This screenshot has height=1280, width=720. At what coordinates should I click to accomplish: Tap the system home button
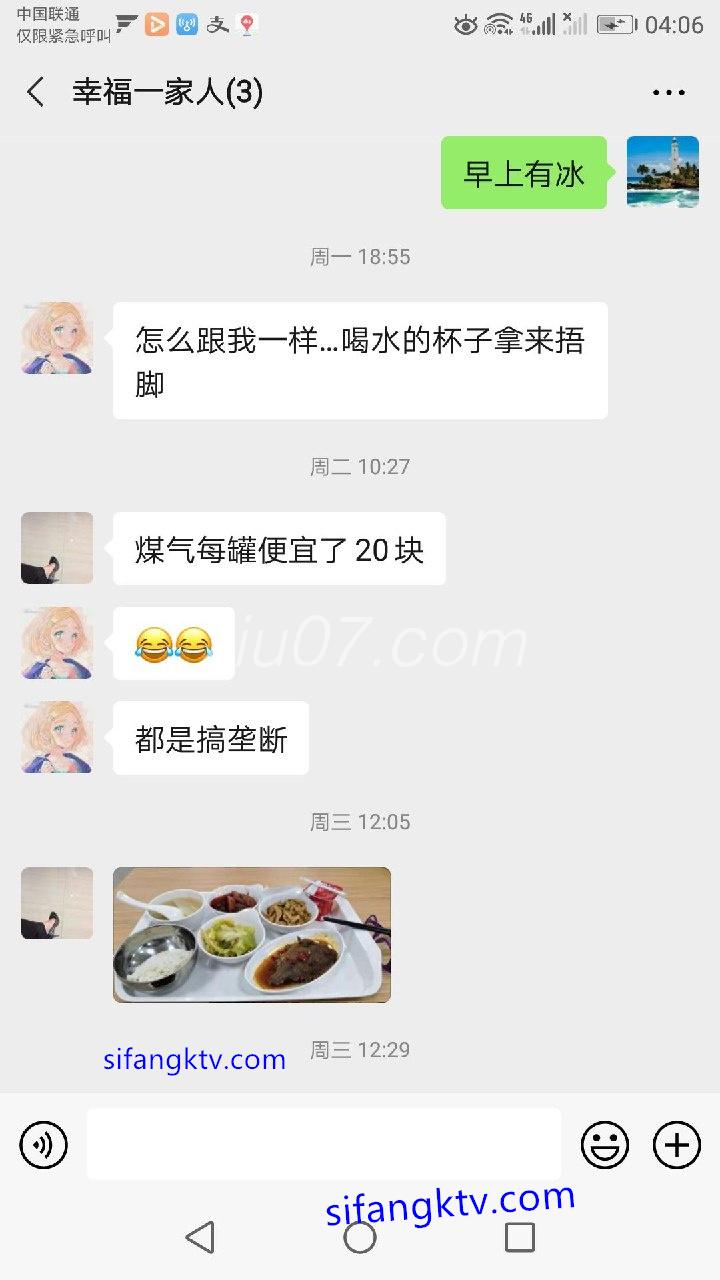360,1237
